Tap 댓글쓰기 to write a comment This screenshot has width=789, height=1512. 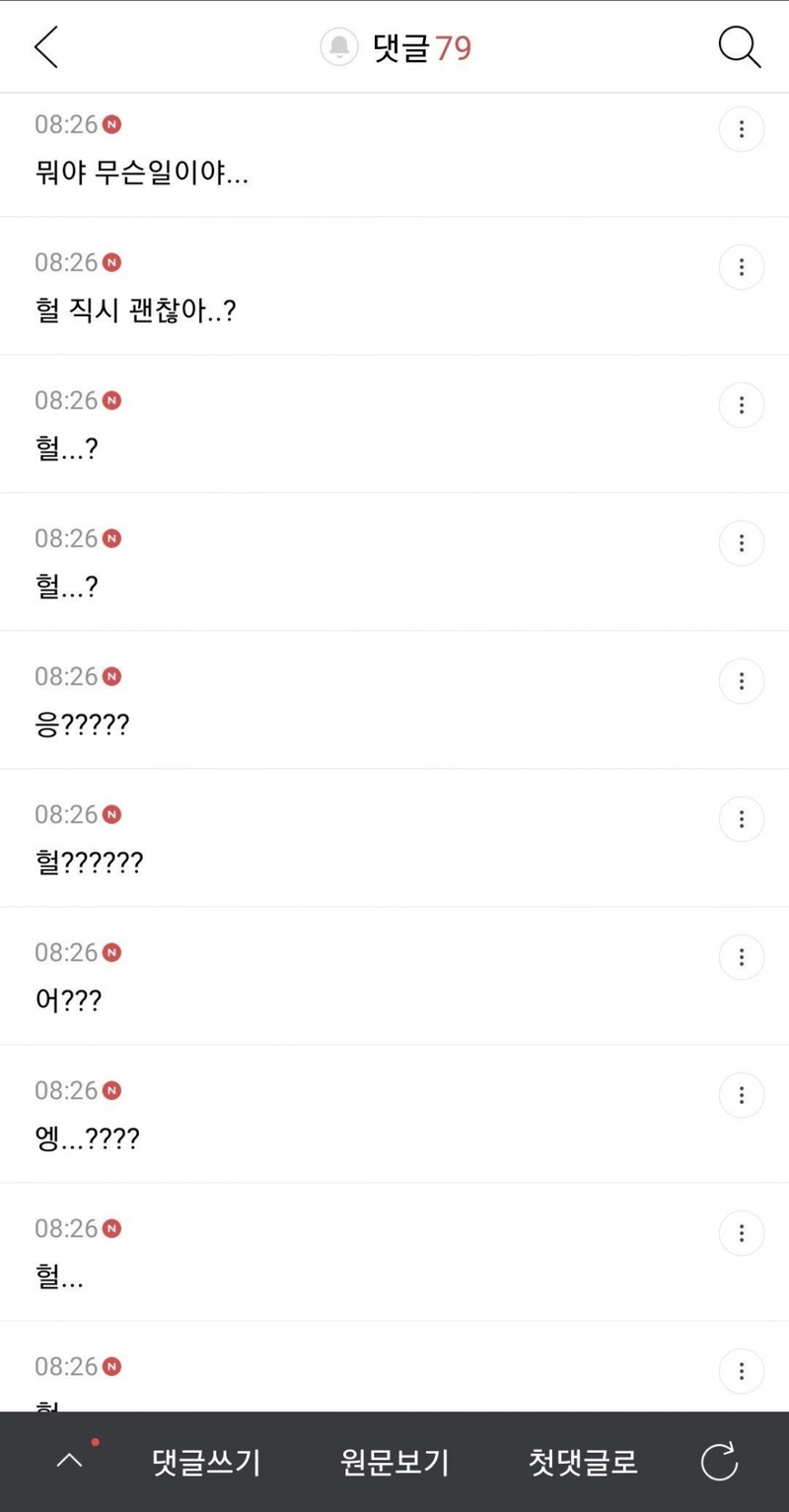[207, 1462]
